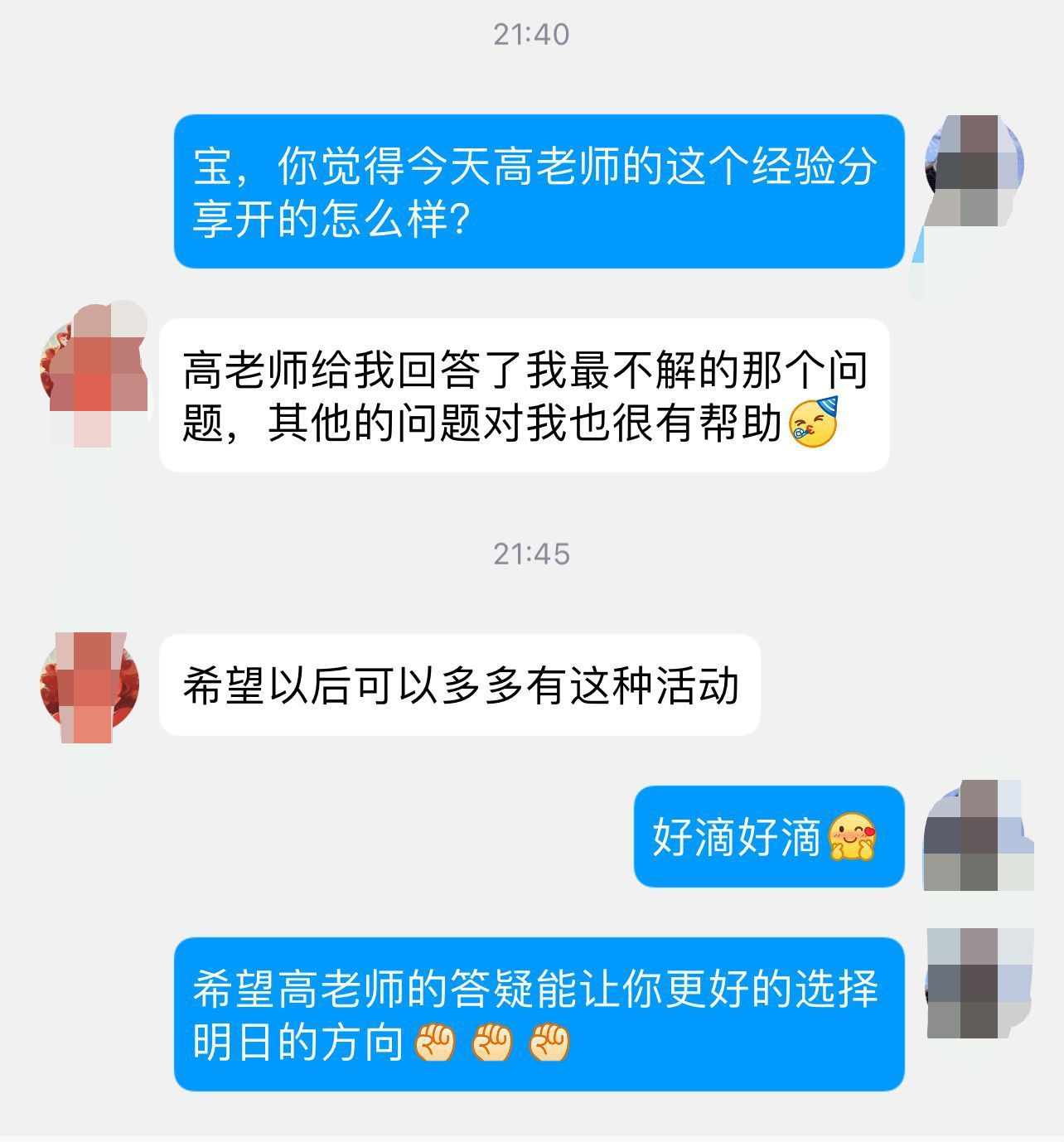This screenshot has width=1064, height=1142.
Task: Tap the avatar next to 希望以后可以多多有这种活动
Action: point(89,685)
